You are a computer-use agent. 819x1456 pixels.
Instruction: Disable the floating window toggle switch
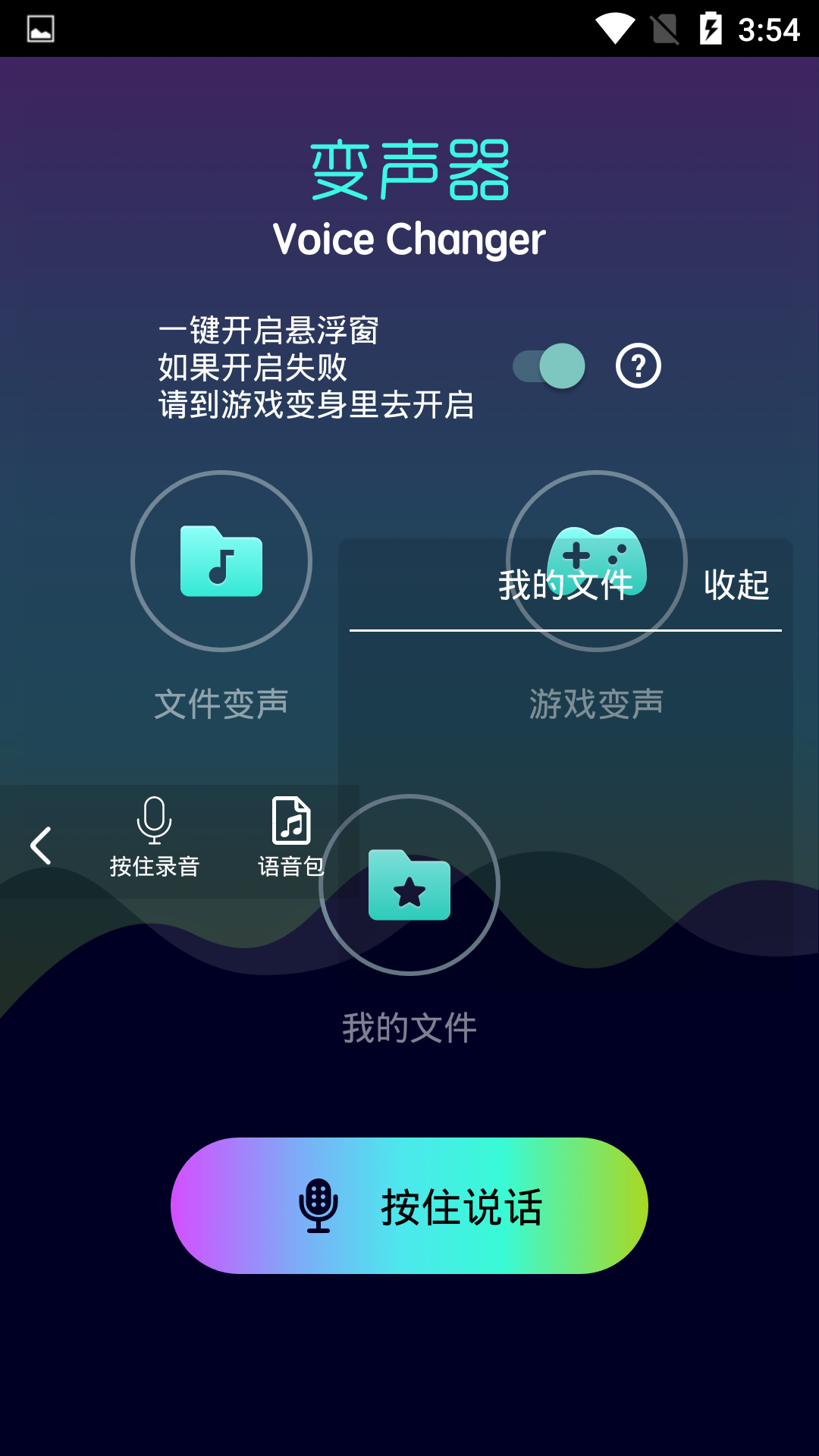[x=549, y=366]
